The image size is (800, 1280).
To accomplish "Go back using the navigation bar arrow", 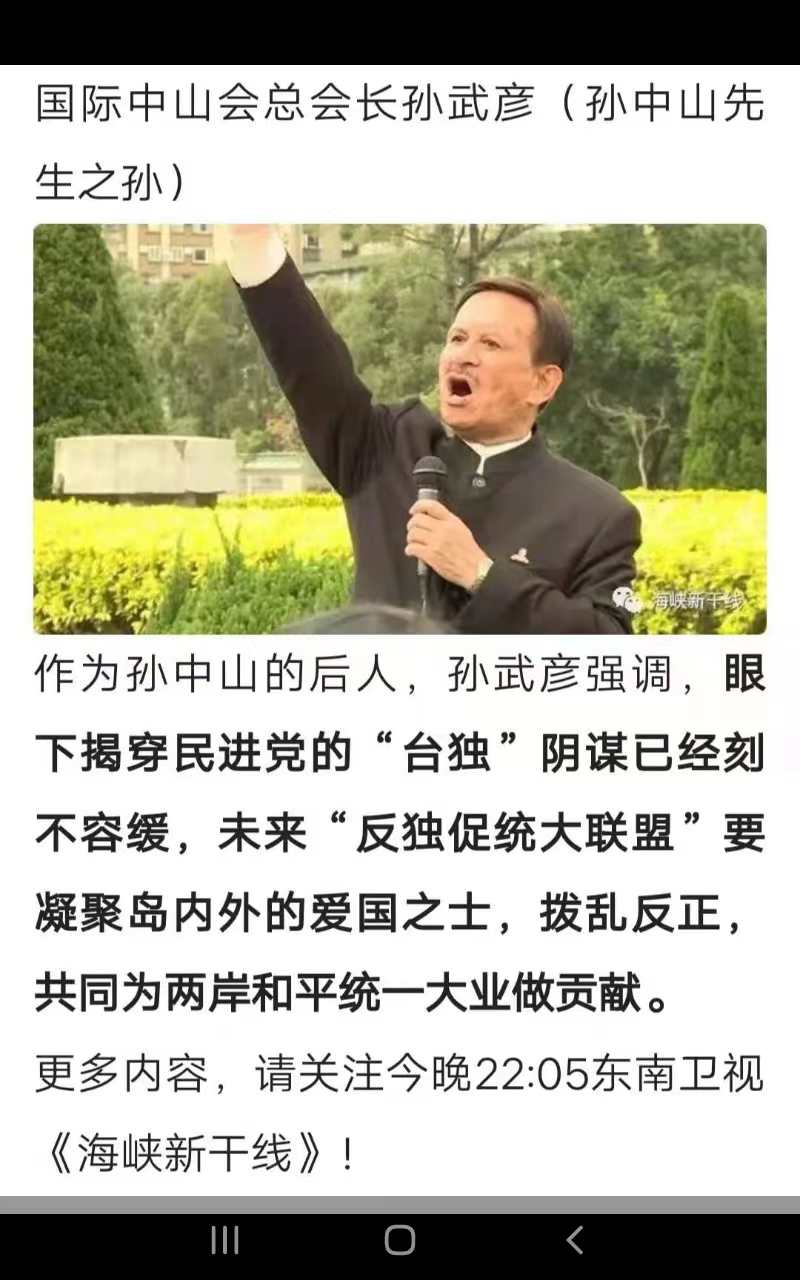I will [574, 1241].
